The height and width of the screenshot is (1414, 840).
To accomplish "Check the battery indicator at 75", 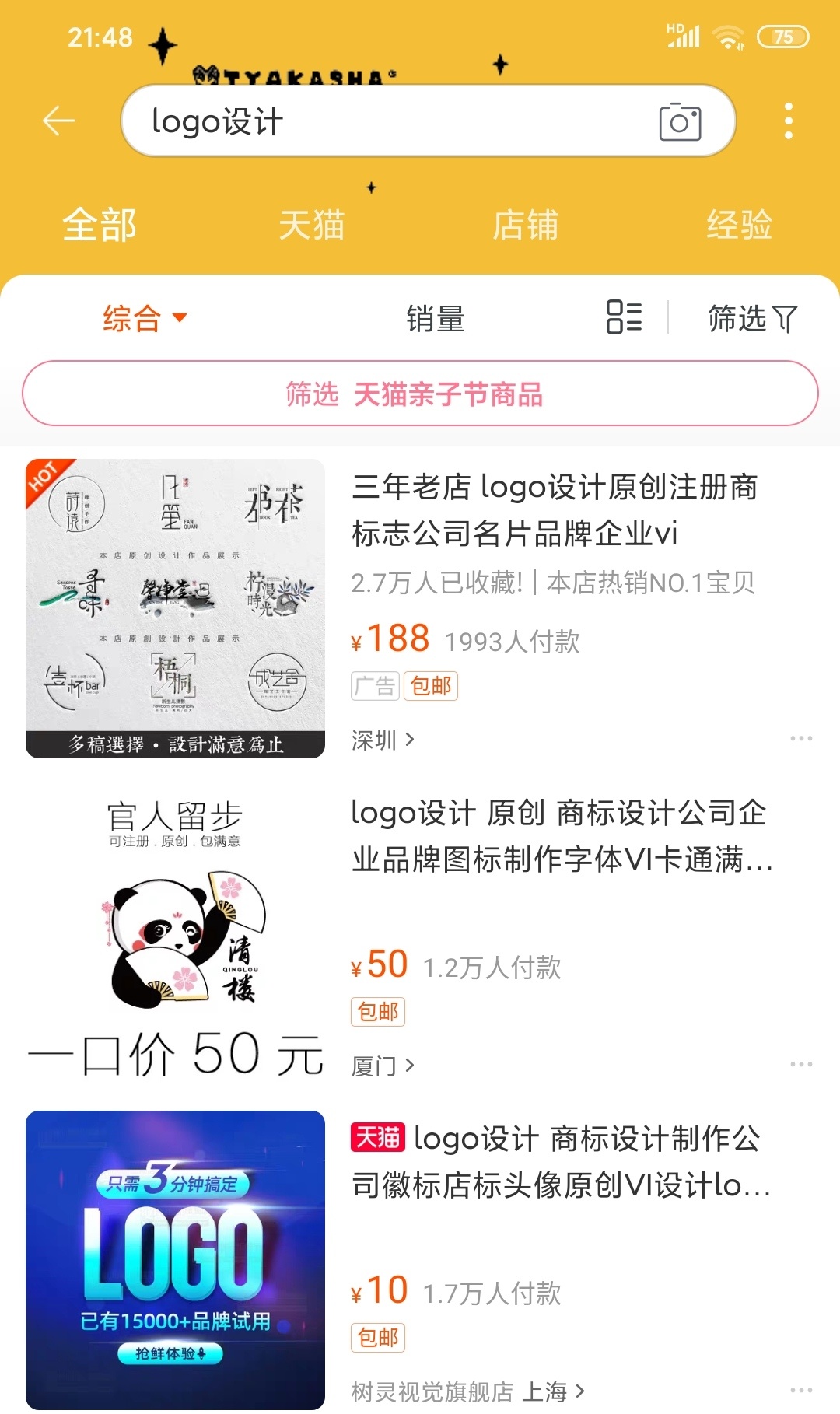I will (x=784, y=36).
